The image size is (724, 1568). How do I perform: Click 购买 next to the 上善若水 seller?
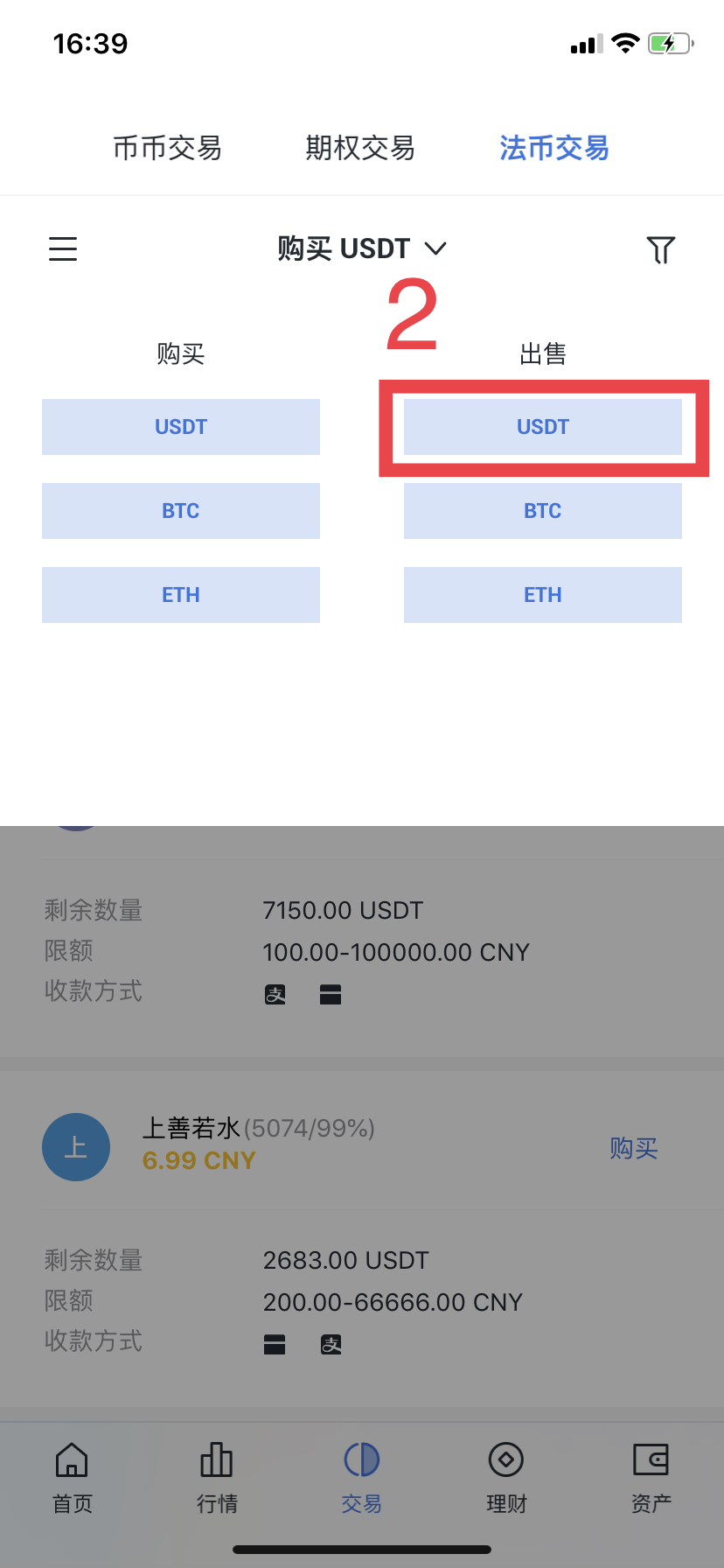point(633,1148)
